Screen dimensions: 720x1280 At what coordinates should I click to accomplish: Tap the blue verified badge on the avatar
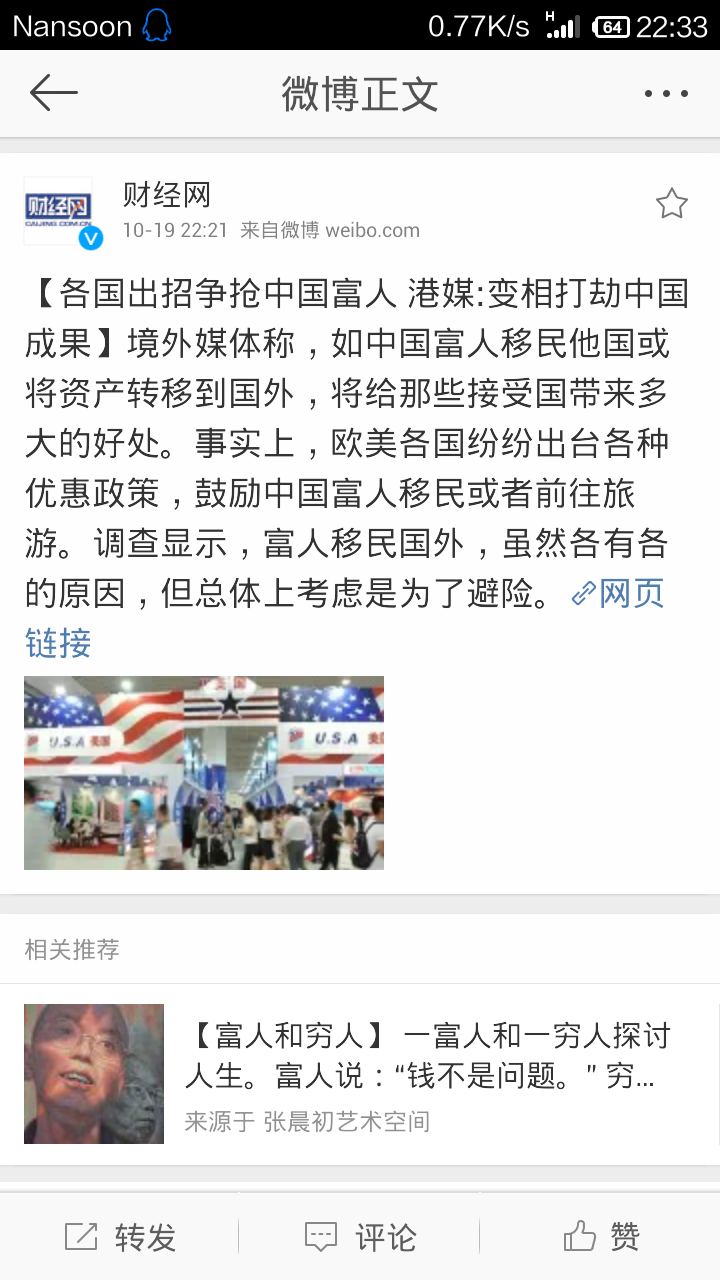pos(91,238)
